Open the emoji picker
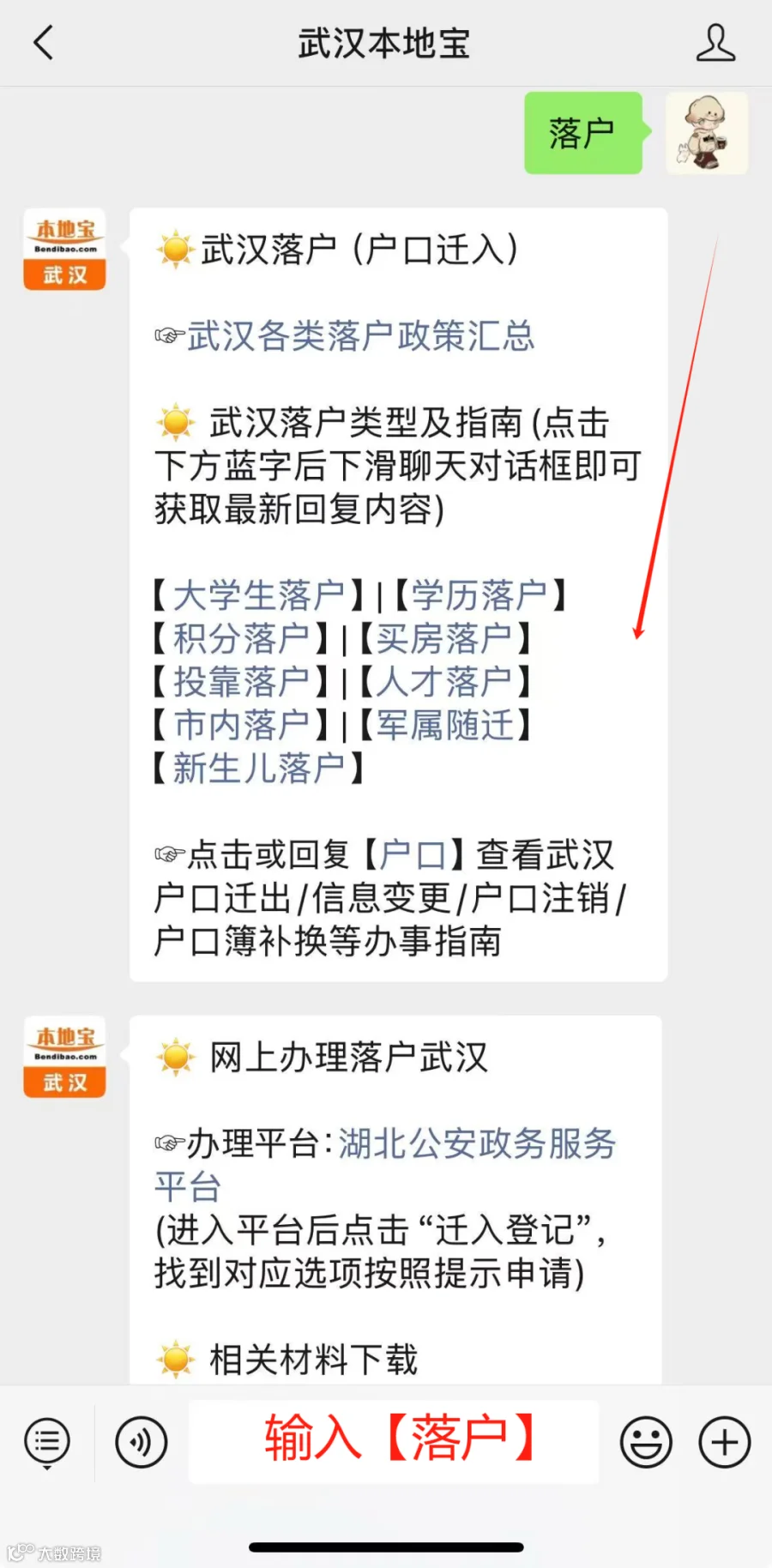The image size is (772, 1568). [x=646, y=1442]
